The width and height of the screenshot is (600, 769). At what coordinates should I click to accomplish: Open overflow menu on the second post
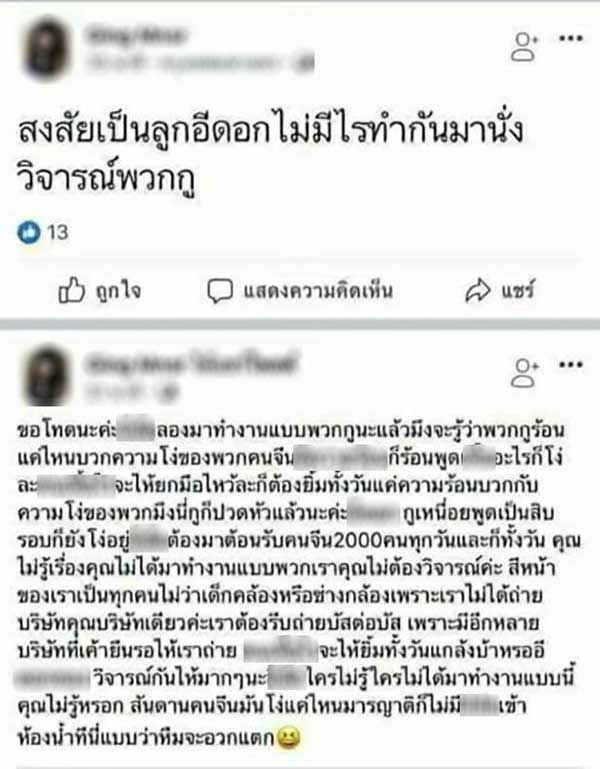(x=570, y=363)
